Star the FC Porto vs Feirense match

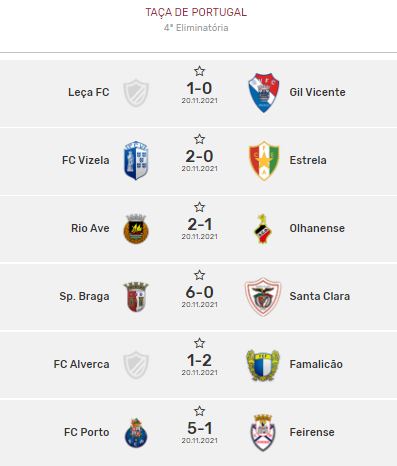tap(199, 411)
